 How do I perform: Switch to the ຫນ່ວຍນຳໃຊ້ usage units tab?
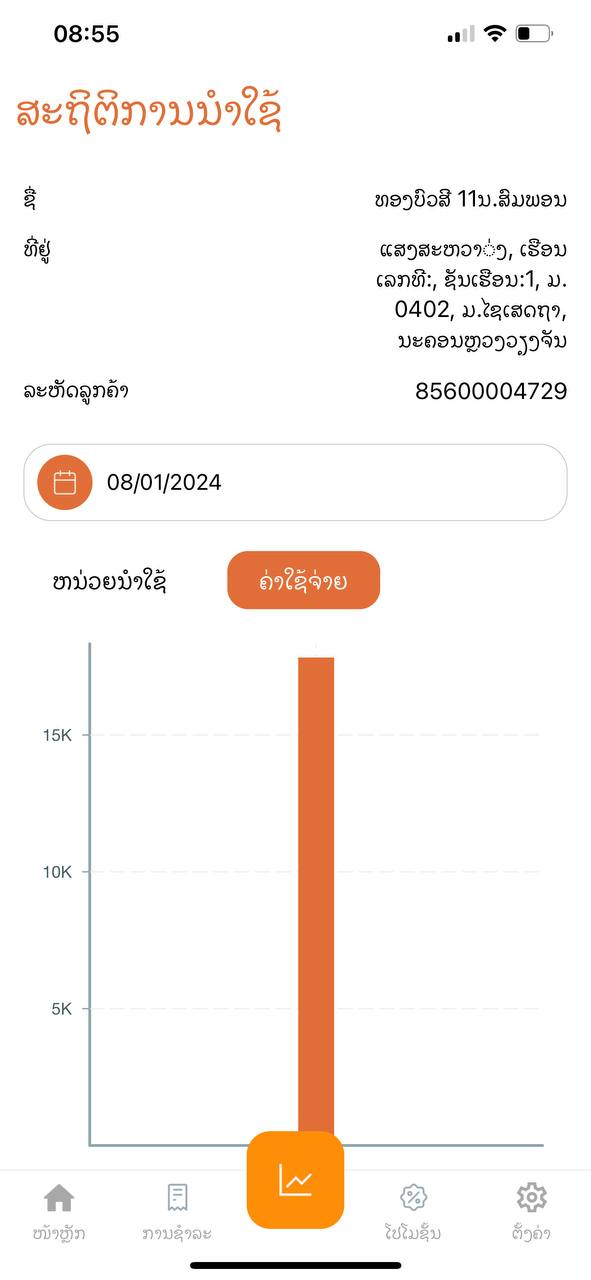[109, 581]
